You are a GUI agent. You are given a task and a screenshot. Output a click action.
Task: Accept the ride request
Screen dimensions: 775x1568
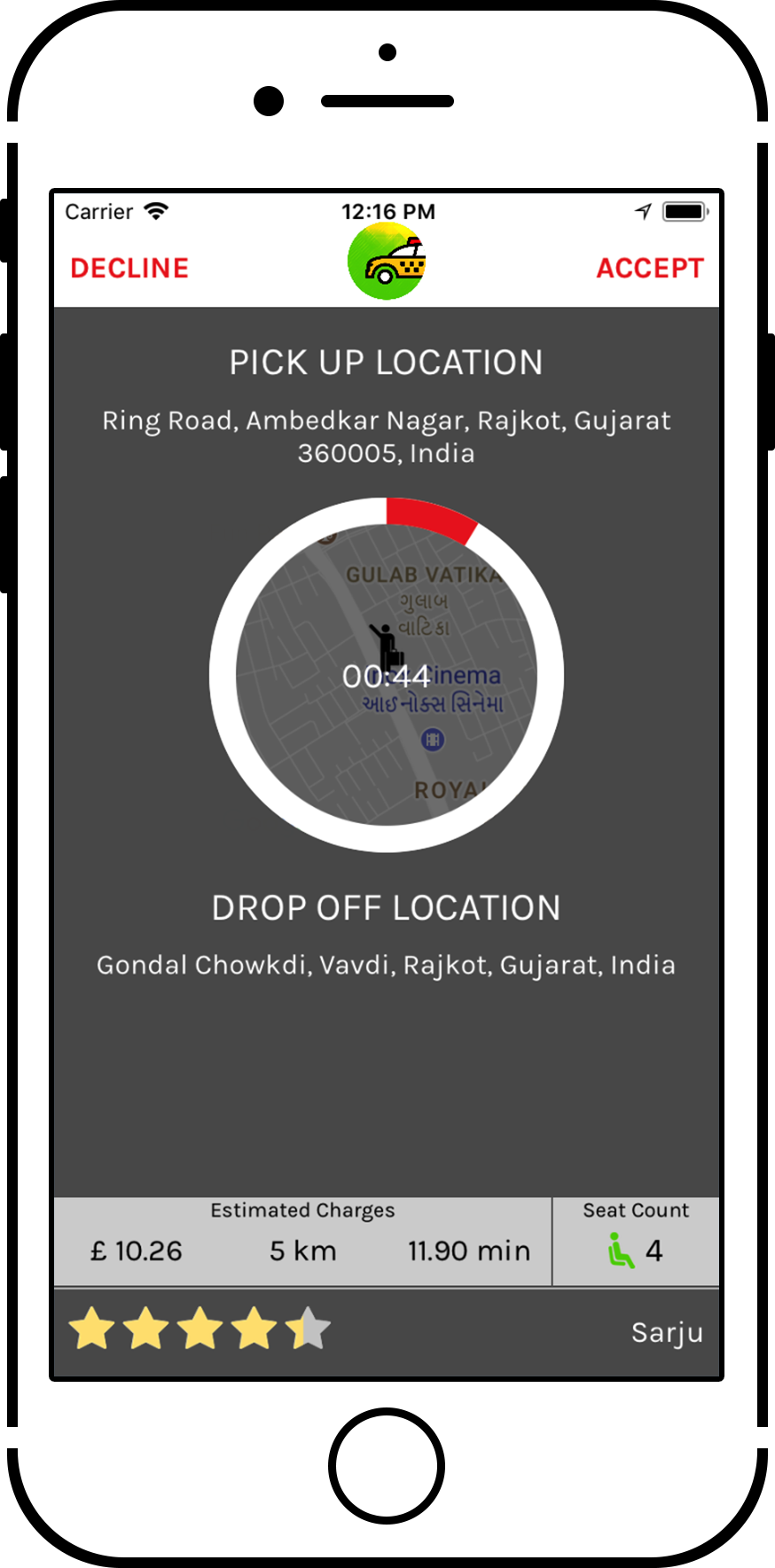(649, 268)
